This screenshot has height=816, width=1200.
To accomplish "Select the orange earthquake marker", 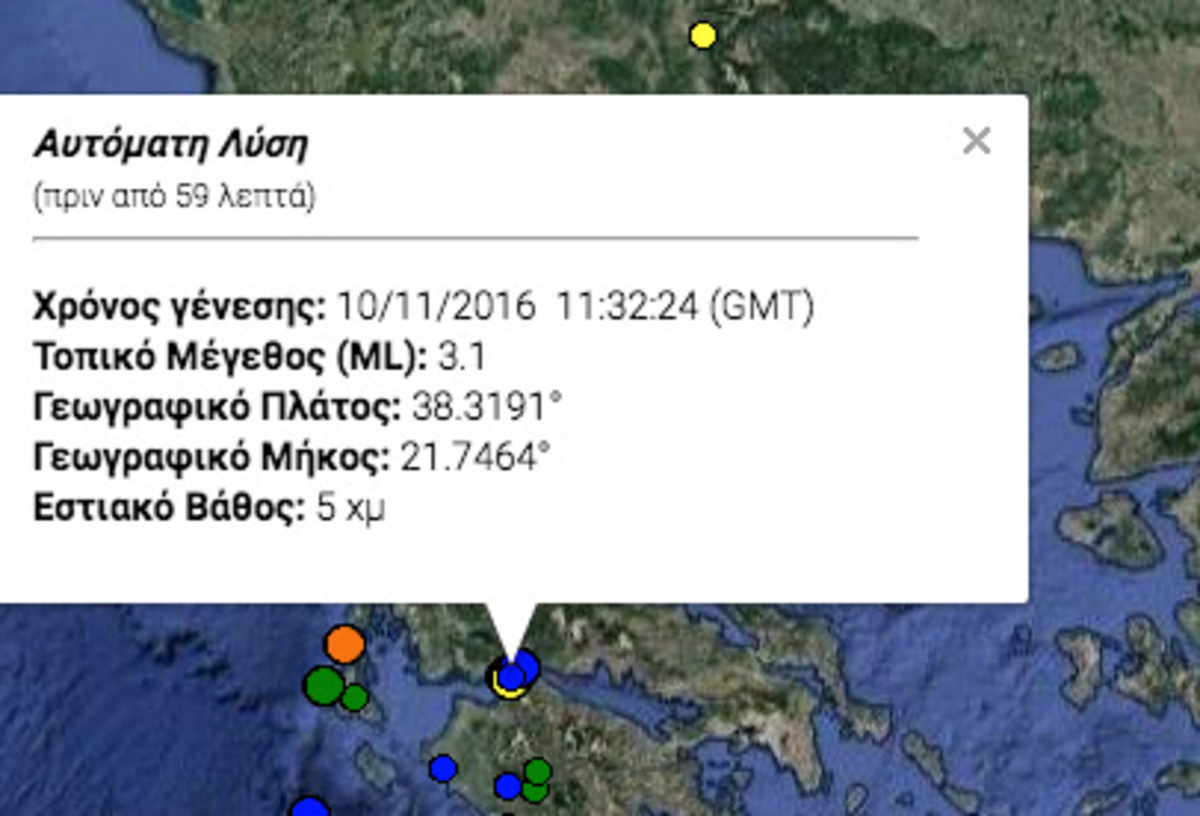I will coord(345,644).
